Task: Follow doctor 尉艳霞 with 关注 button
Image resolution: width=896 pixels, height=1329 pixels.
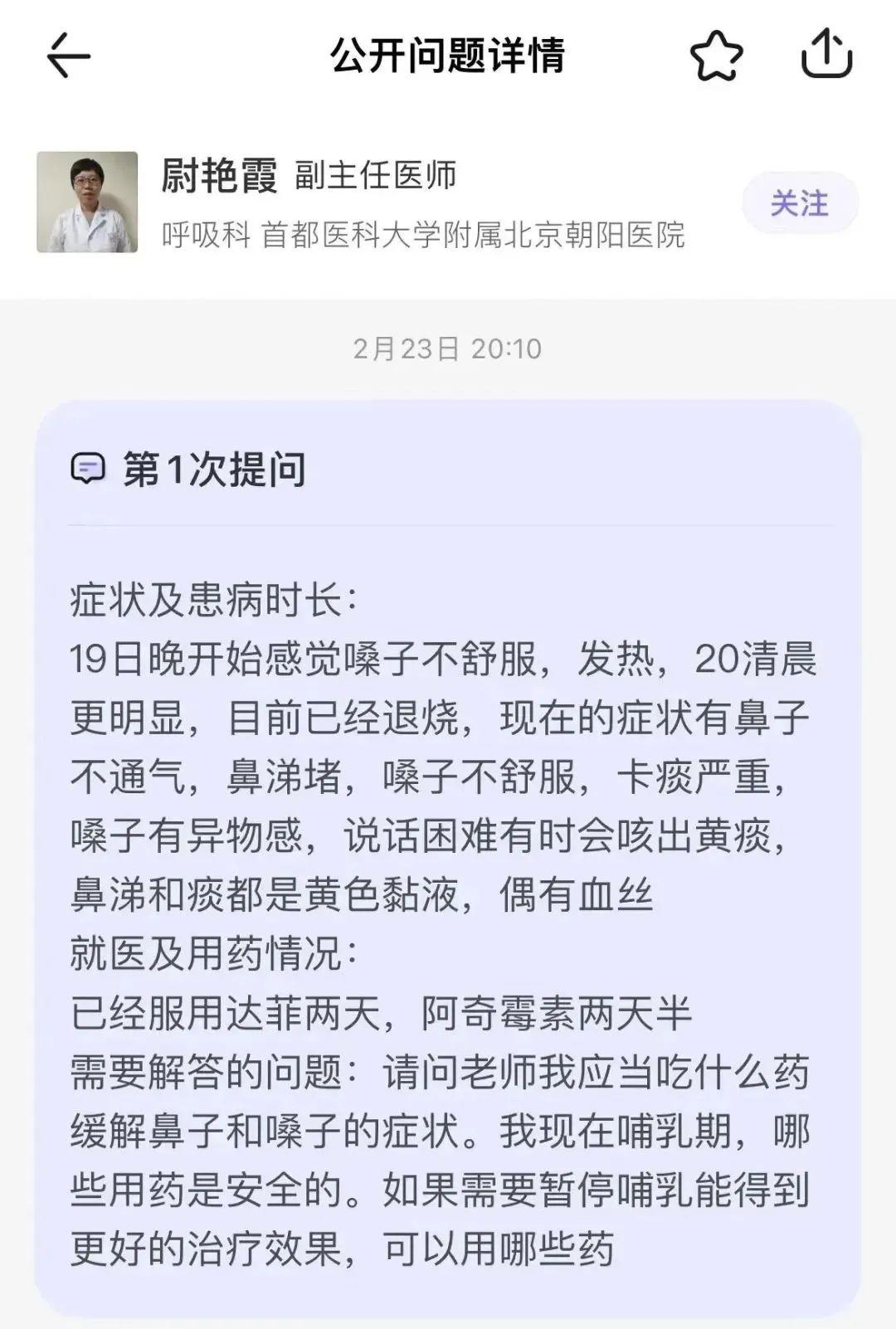Action: point(799,203)
